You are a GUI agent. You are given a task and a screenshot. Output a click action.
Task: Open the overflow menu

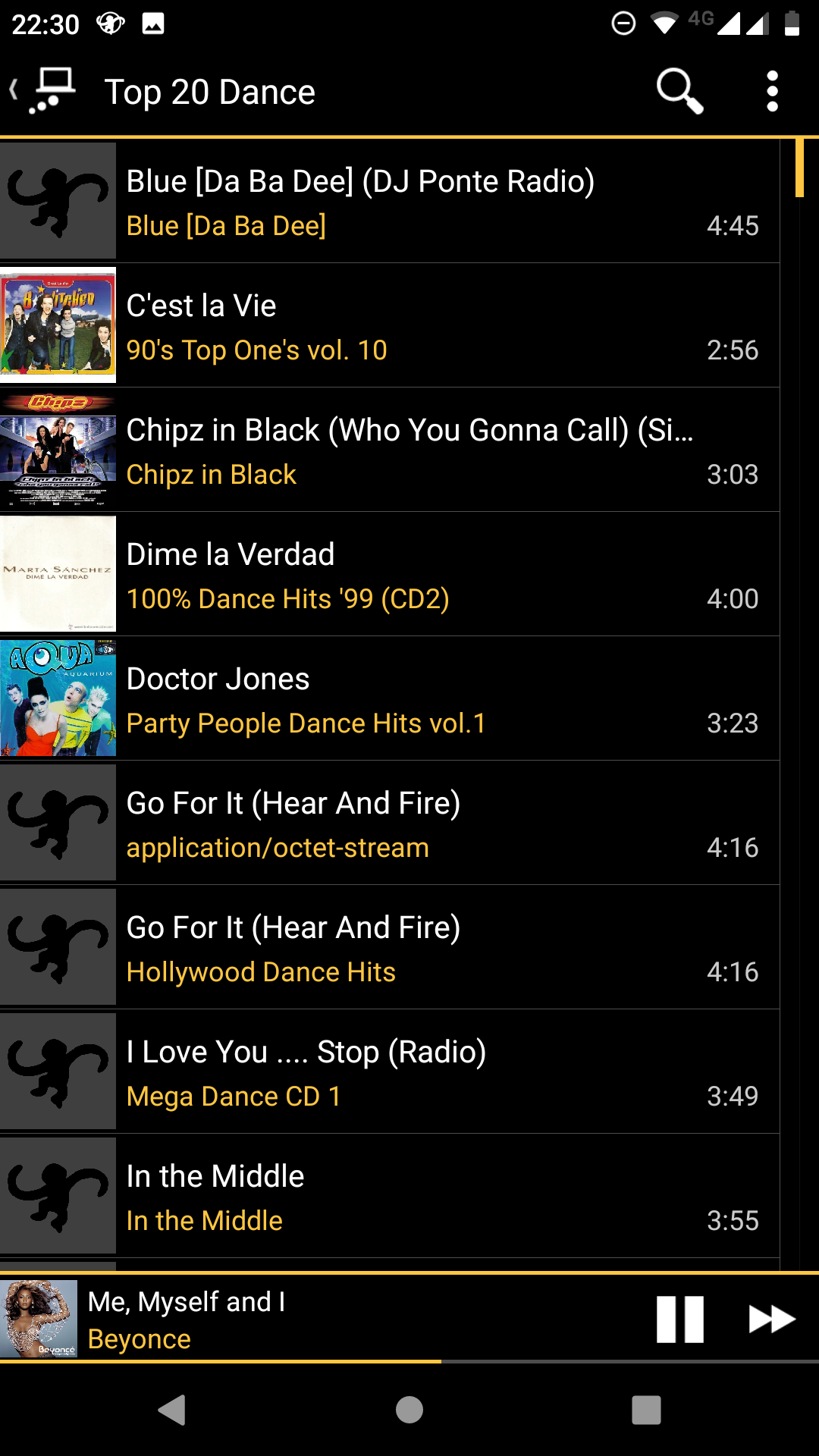coord(772,91)
